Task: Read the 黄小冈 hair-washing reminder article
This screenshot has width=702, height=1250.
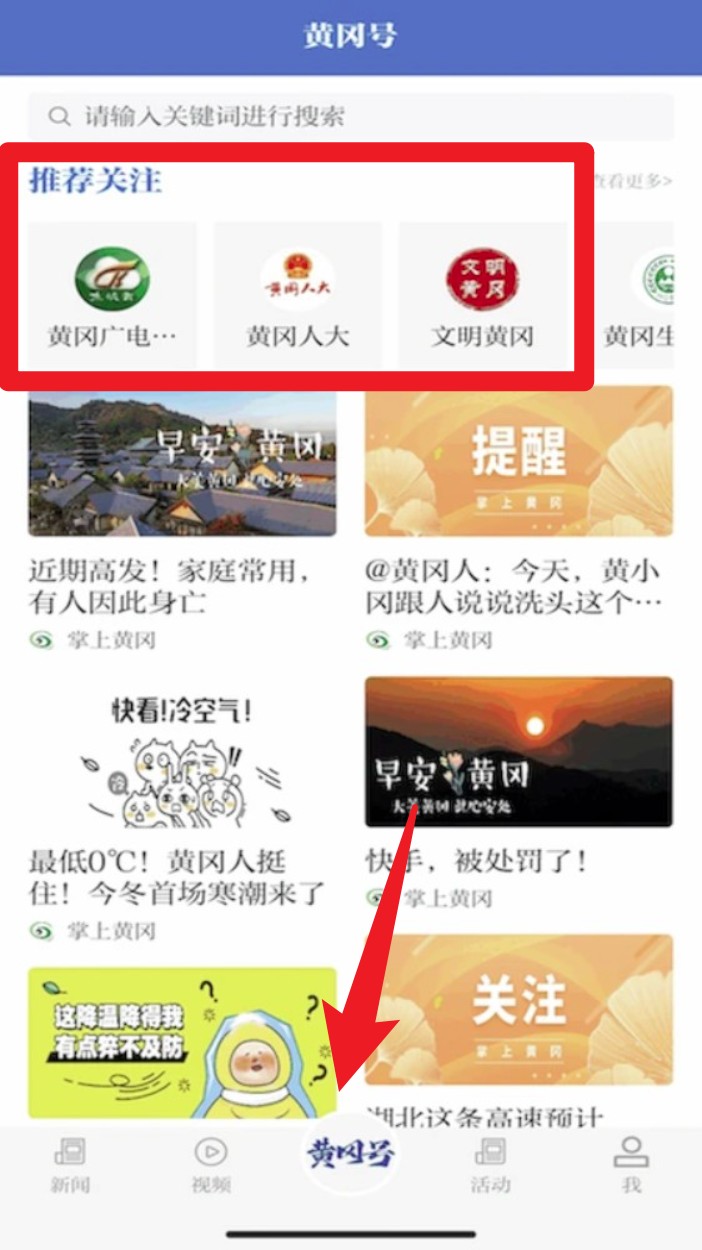Action: point(518,587)
